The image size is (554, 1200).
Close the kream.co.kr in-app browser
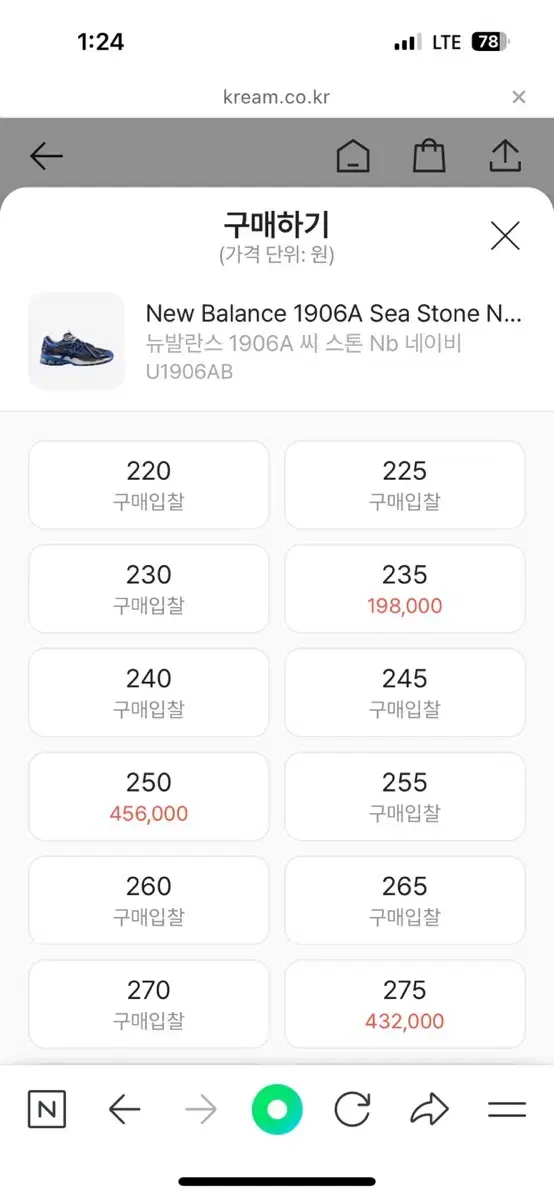pyautogui.click(x=518, y=97)
